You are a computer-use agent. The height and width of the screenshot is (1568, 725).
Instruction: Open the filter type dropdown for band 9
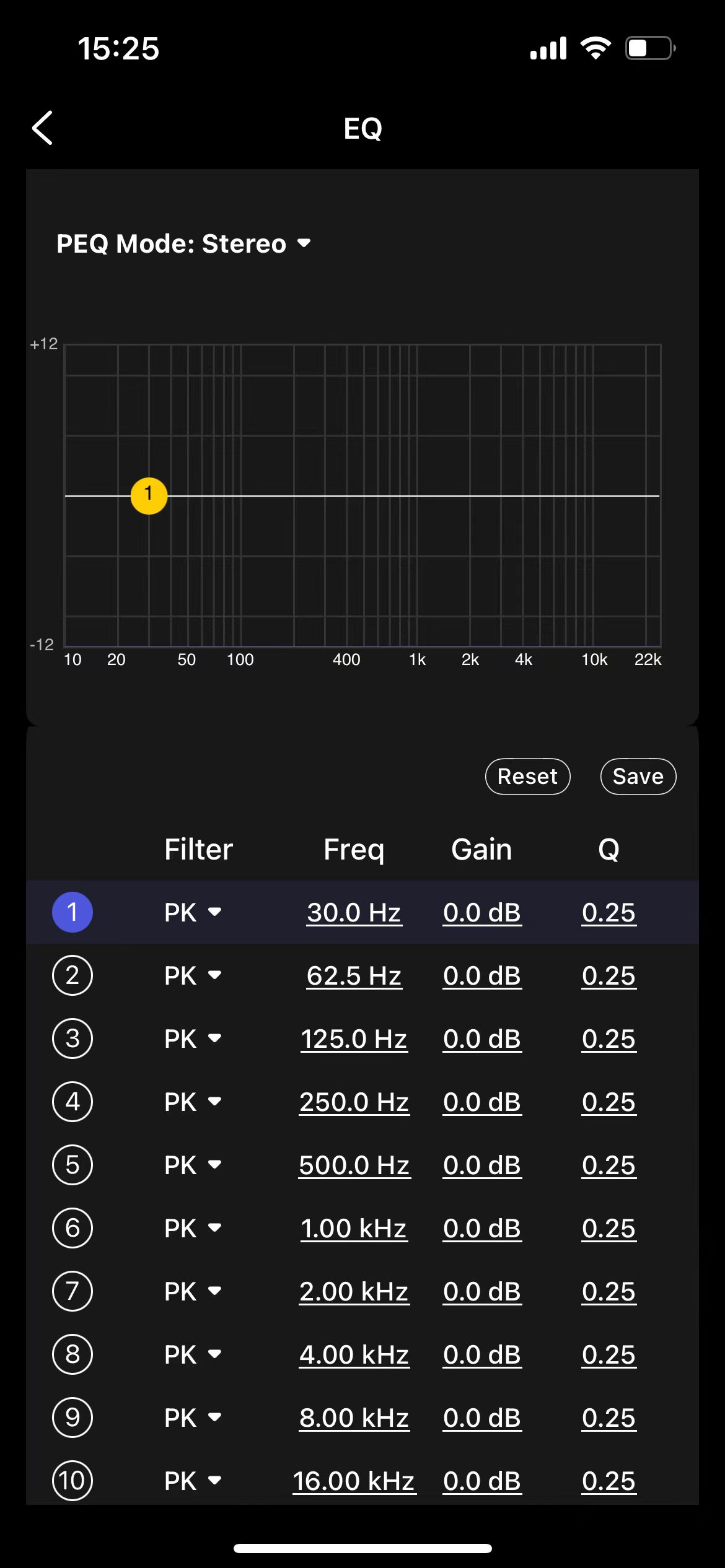point(193,1418)
